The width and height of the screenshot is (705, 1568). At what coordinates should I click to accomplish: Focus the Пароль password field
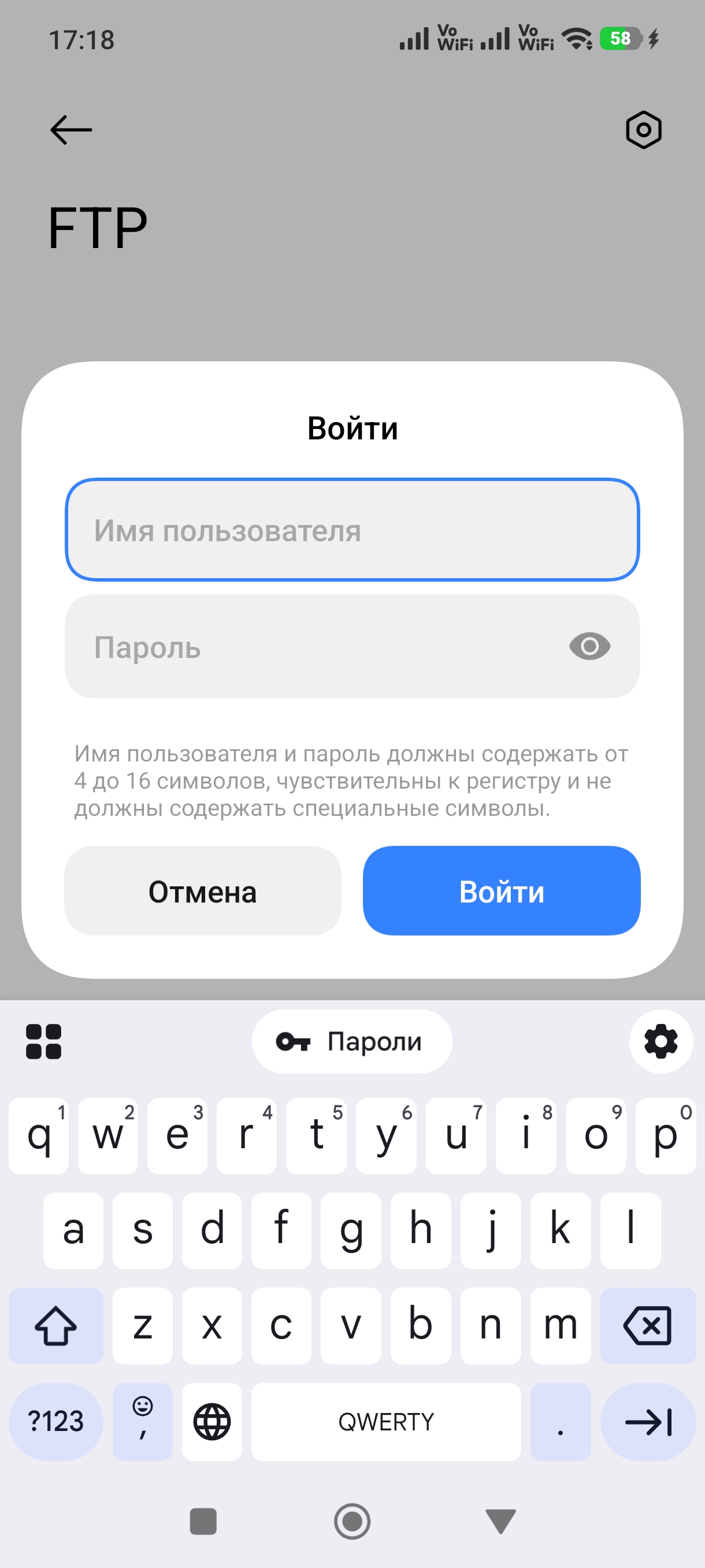(x=304, y=646)
